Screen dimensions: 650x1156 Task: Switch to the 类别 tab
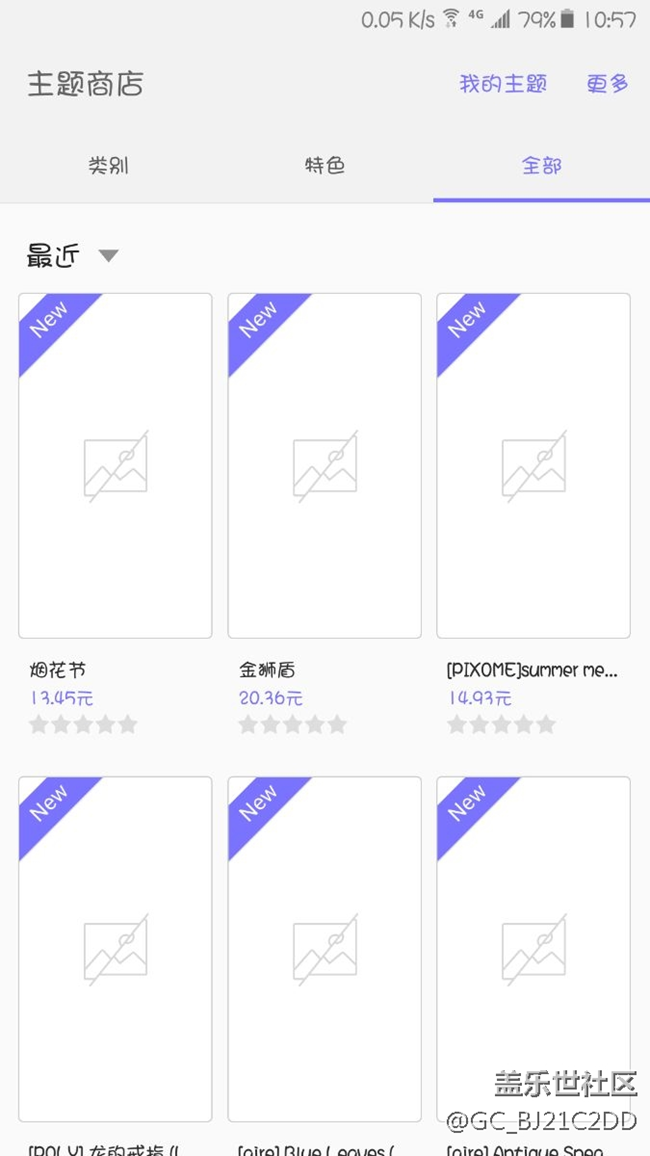click(108, 166)
